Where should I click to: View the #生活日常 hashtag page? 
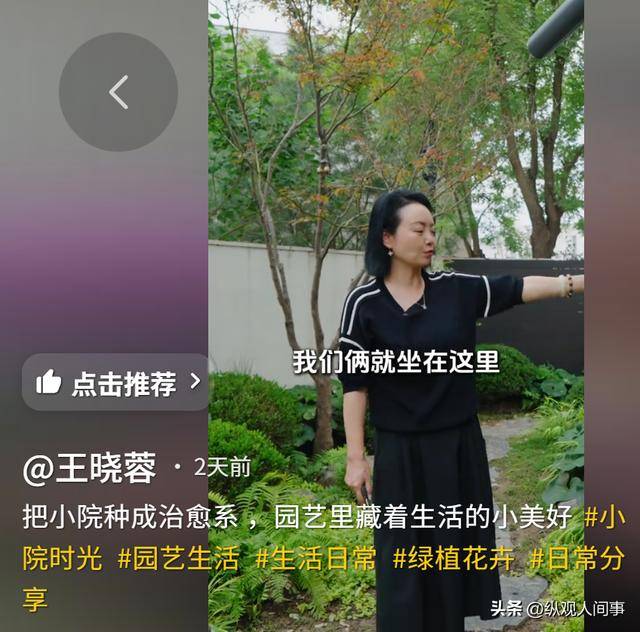[x=314, y=558]
